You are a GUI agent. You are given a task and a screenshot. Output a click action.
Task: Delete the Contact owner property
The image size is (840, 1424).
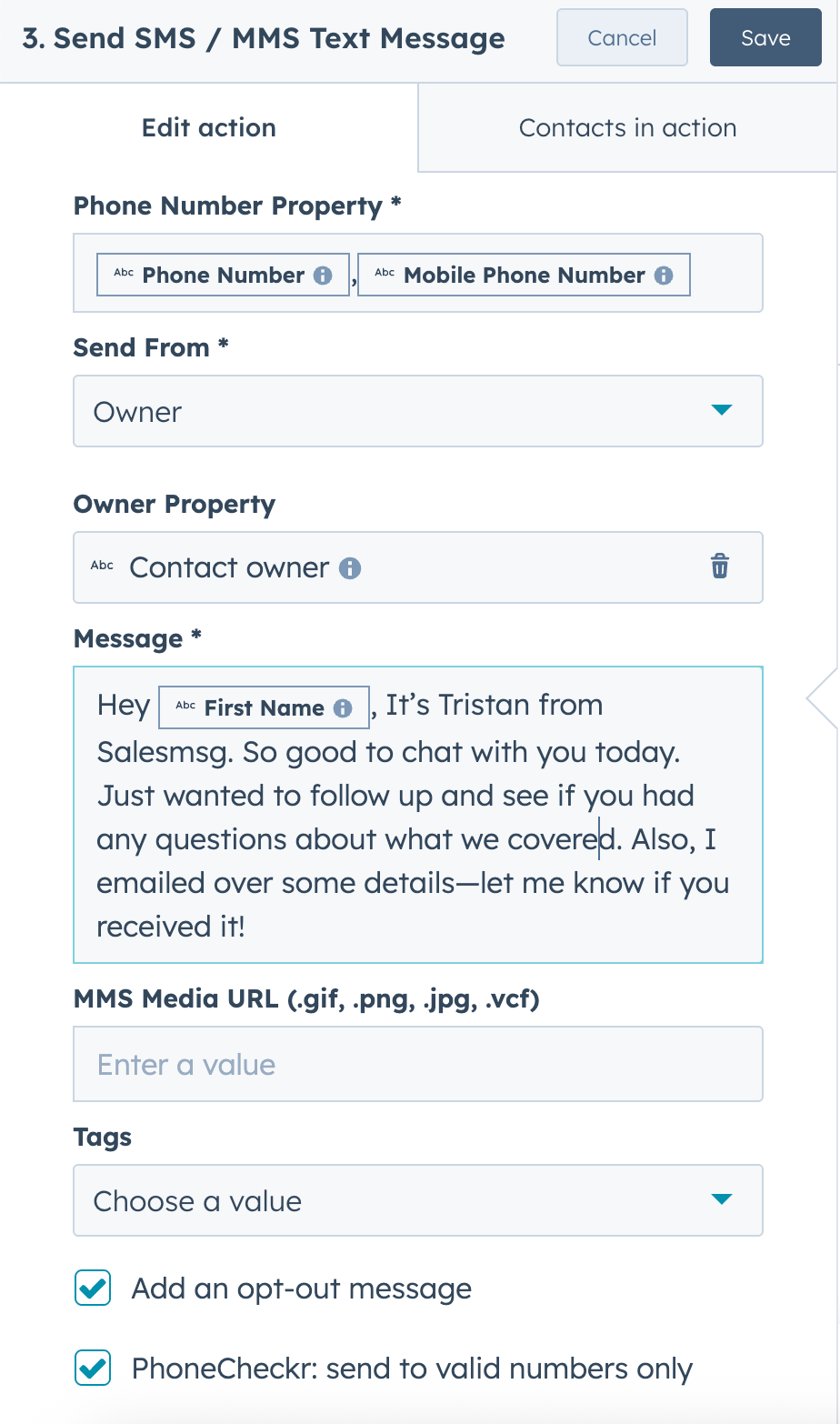[719, 567]
